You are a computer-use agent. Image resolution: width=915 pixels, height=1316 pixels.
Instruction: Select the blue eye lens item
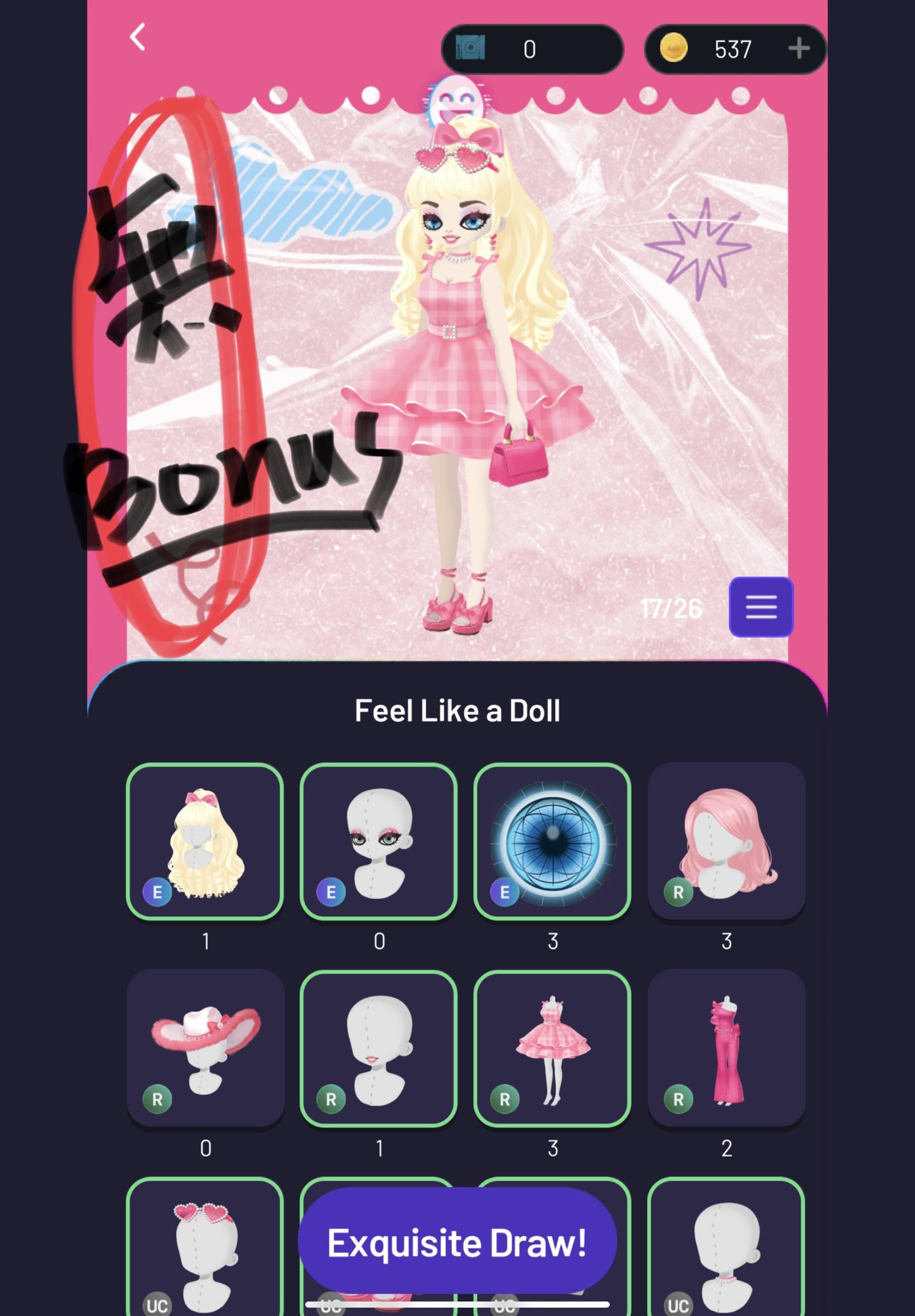[x=552, y=841]
